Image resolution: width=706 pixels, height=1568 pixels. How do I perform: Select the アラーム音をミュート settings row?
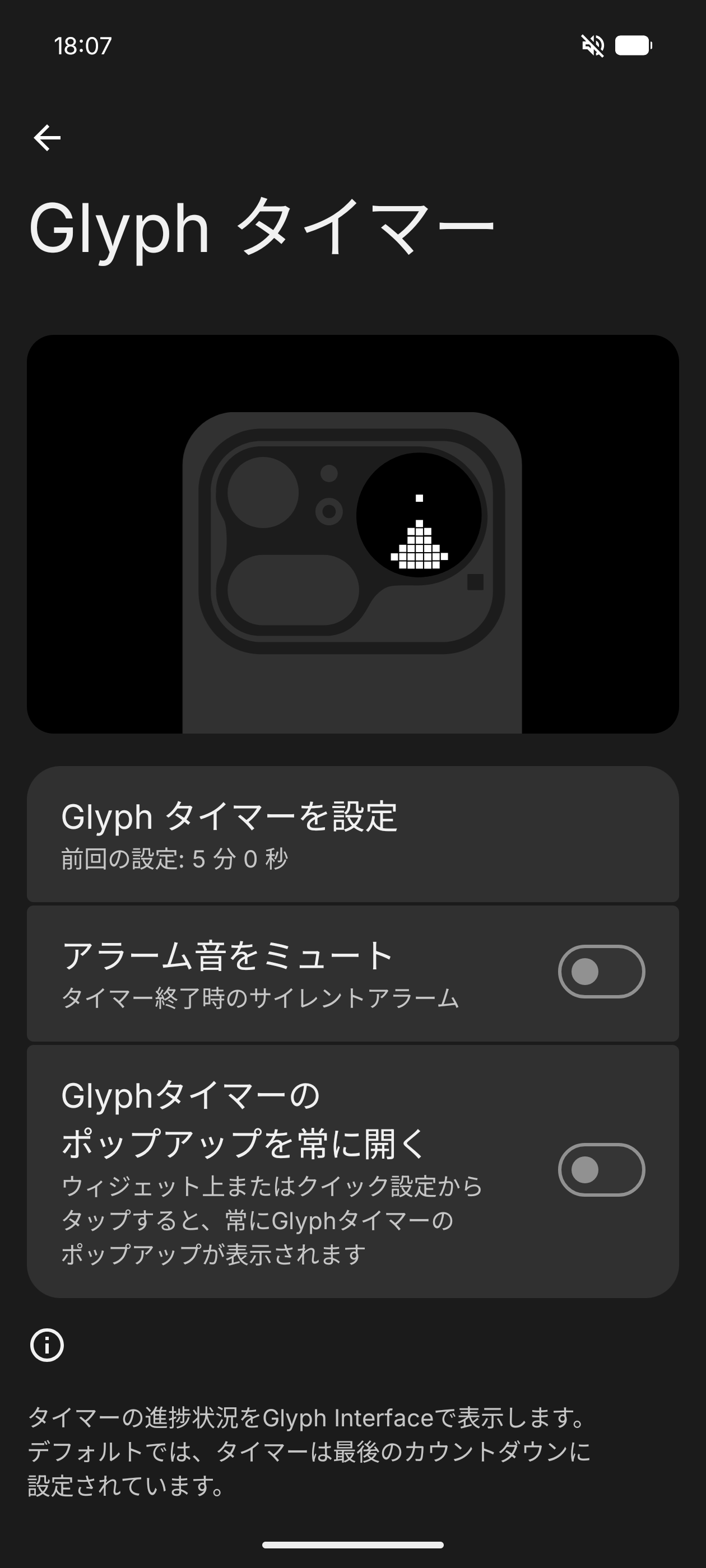pyautogui.click(x=244, y=972)
